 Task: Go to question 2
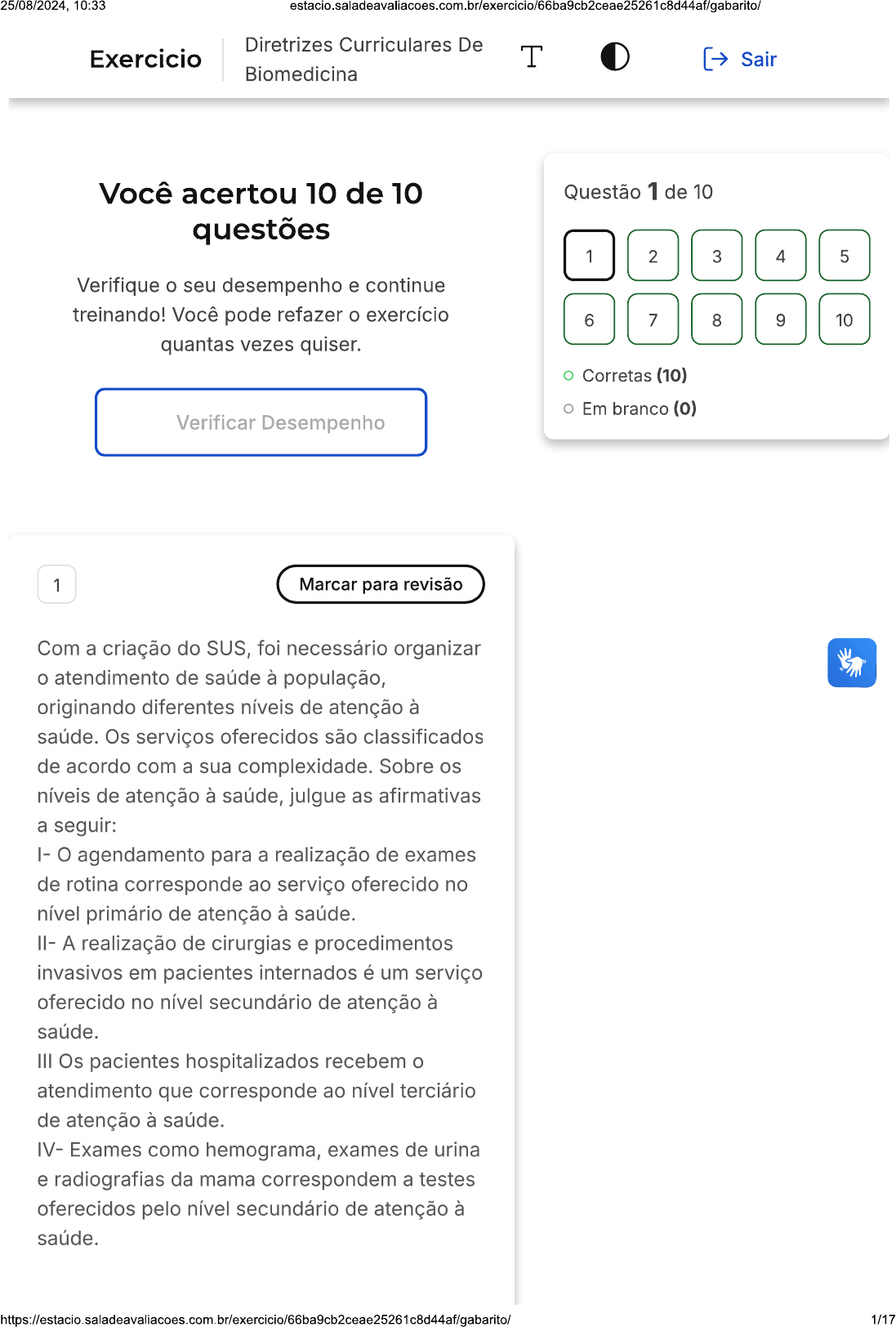[x=653, y=256]
